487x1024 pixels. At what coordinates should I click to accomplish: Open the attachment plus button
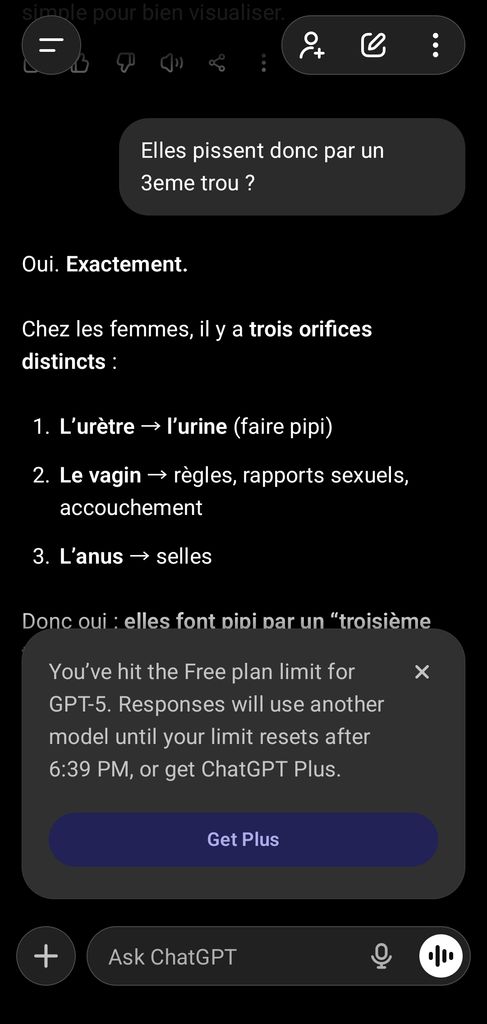coord(46,956)
